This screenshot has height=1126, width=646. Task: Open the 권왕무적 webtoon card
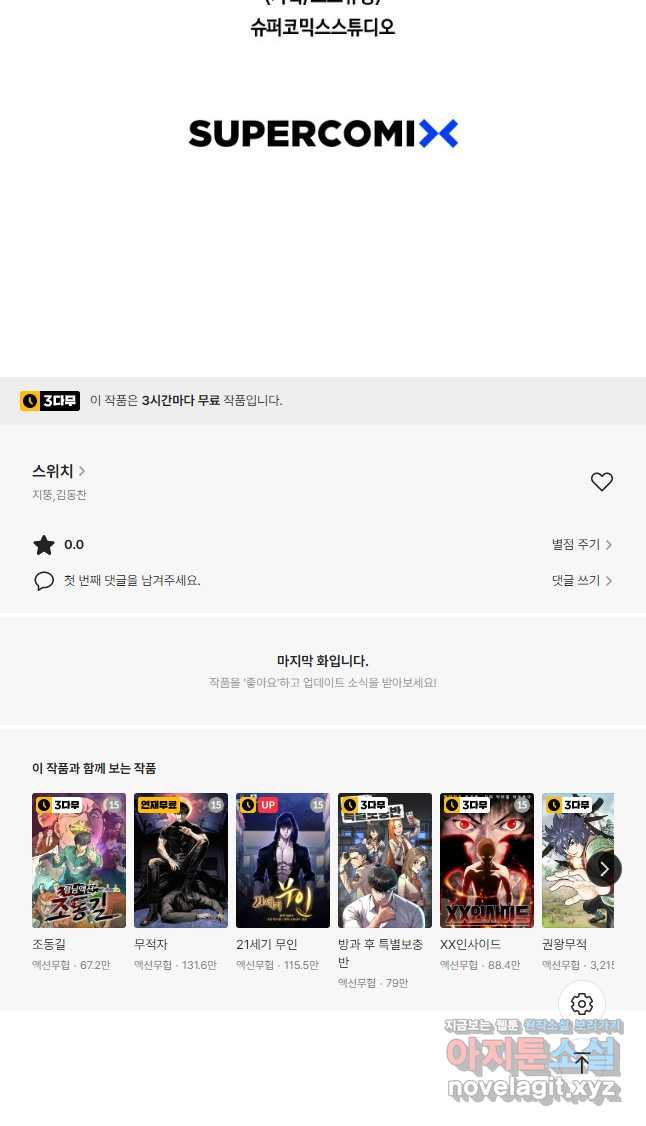coord(565,860)
